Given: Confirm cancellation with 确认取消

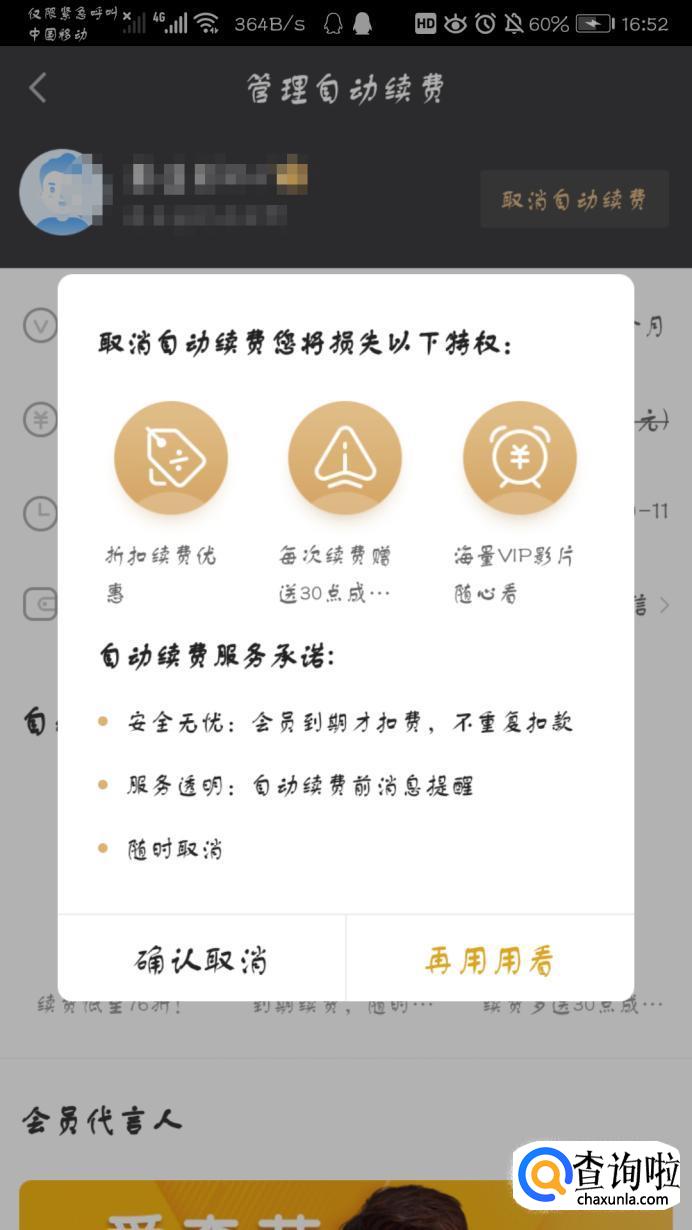Looking at the screenshot, I should [x=202, y=959].
